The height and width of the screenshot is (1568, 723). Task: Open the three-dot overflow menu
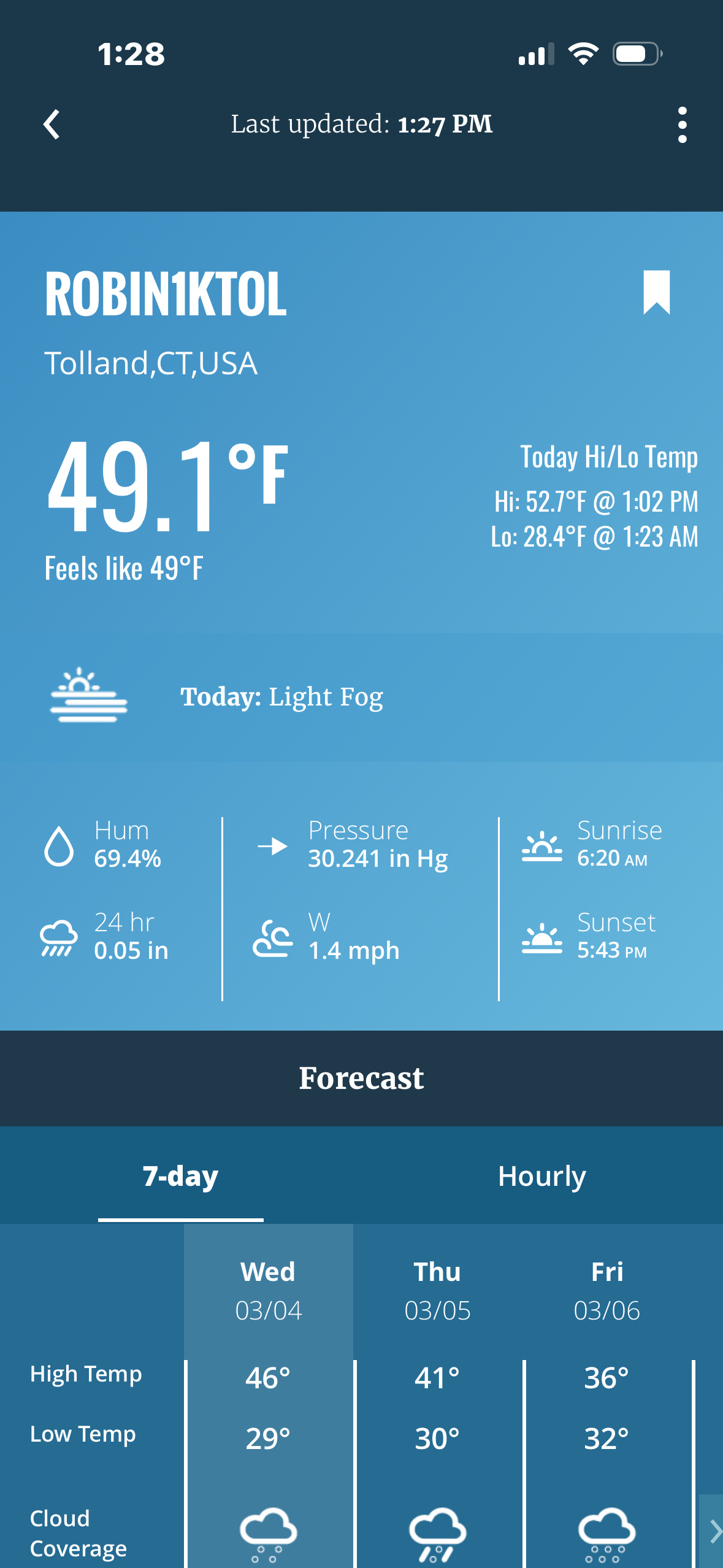coord(682,125)
